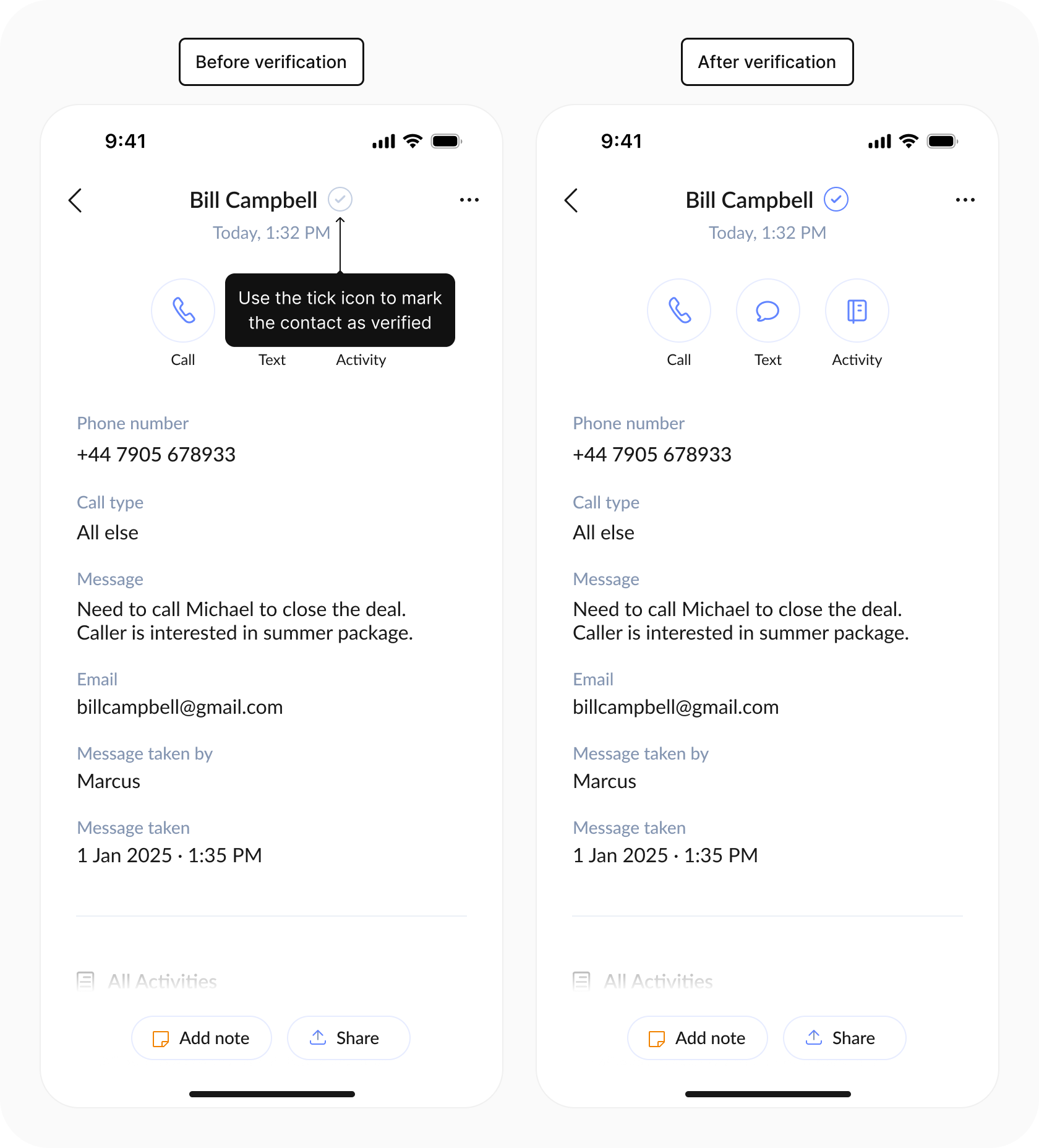The height and width of the screenshot is (1148, 1039).
Task: Tap the Share upload icon on the right
Action: coord(814,1038)
